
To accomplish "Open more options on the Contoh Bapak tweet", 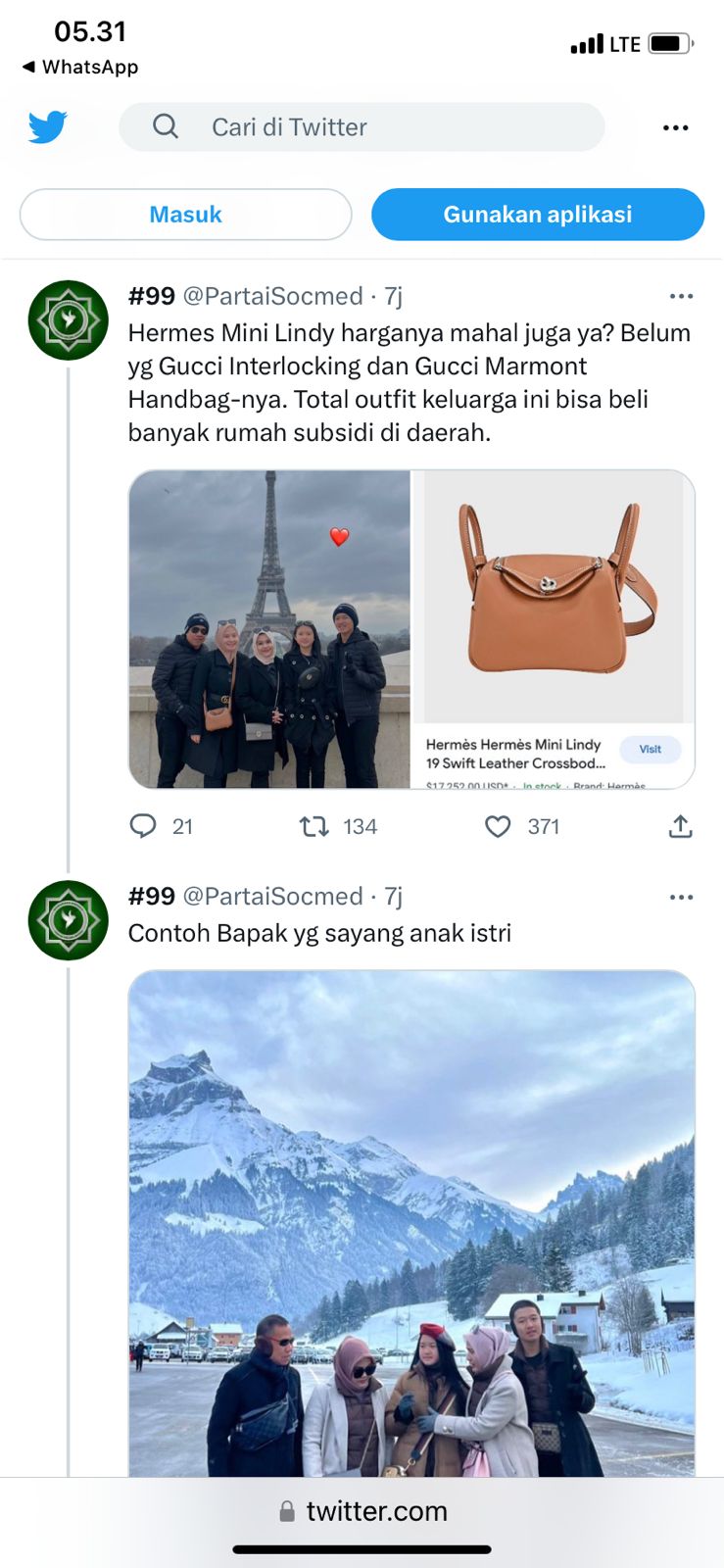I will [681, 897].
